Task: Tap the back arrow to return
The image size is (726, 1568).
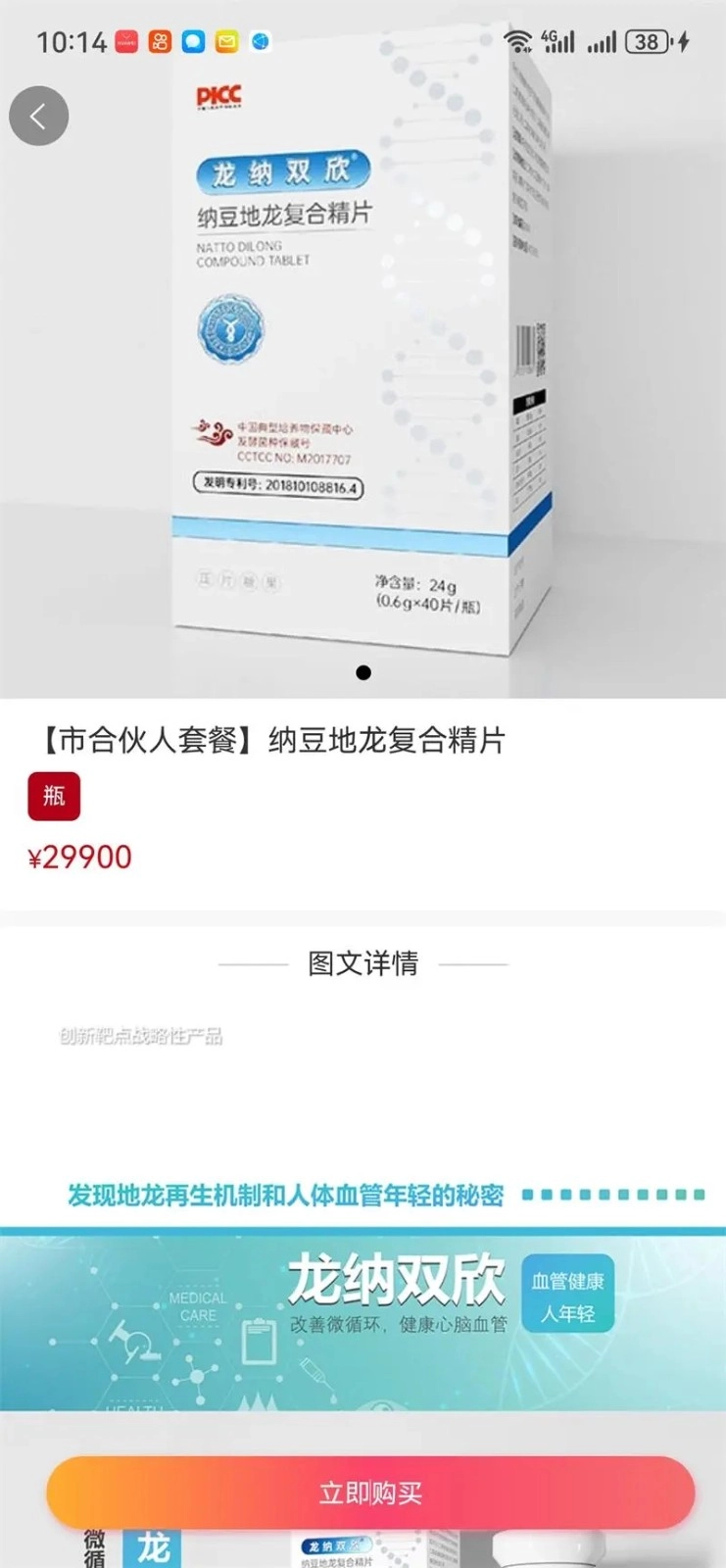Action: 38,115
